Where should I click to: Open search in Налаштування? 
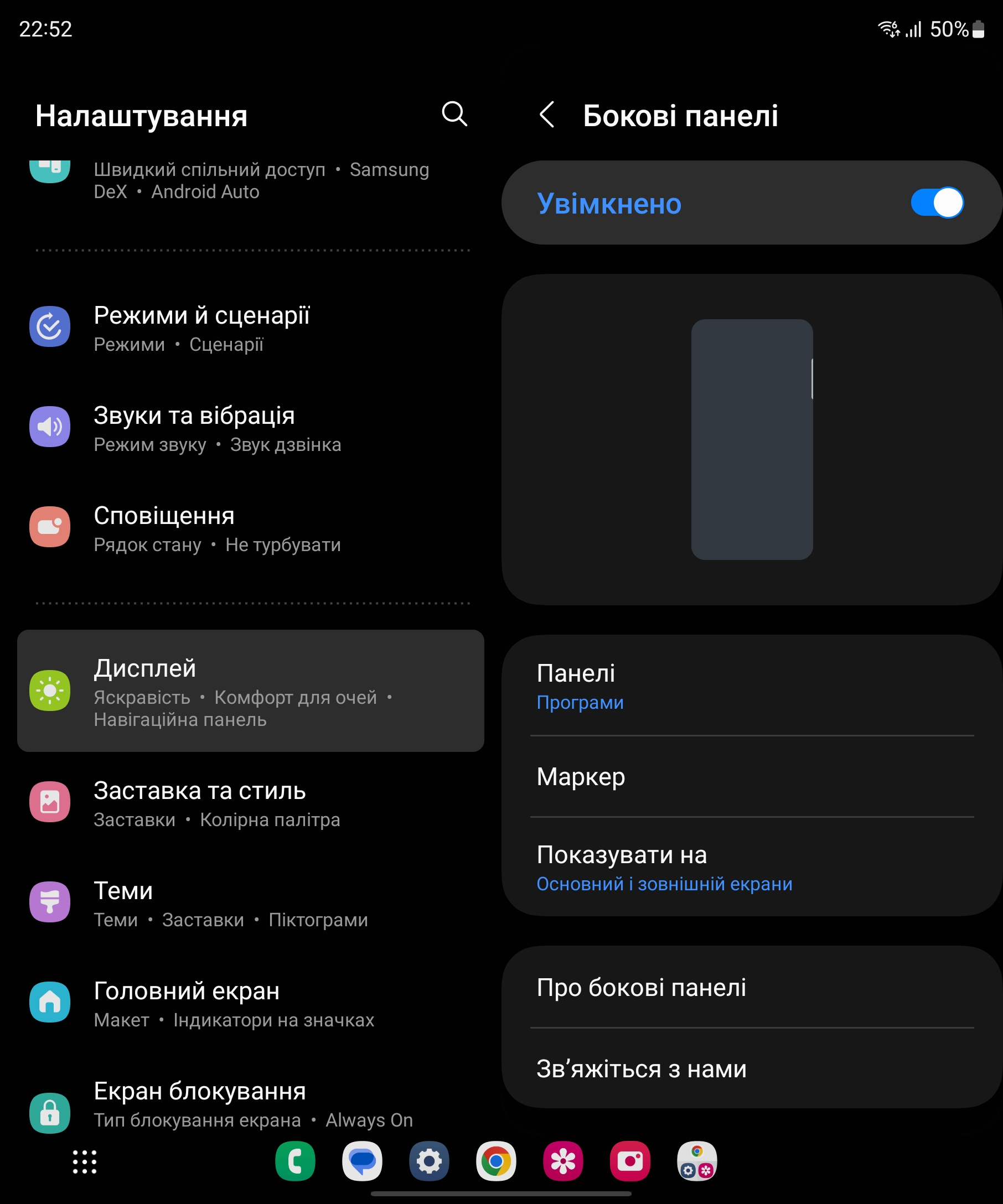coord(454,114)
